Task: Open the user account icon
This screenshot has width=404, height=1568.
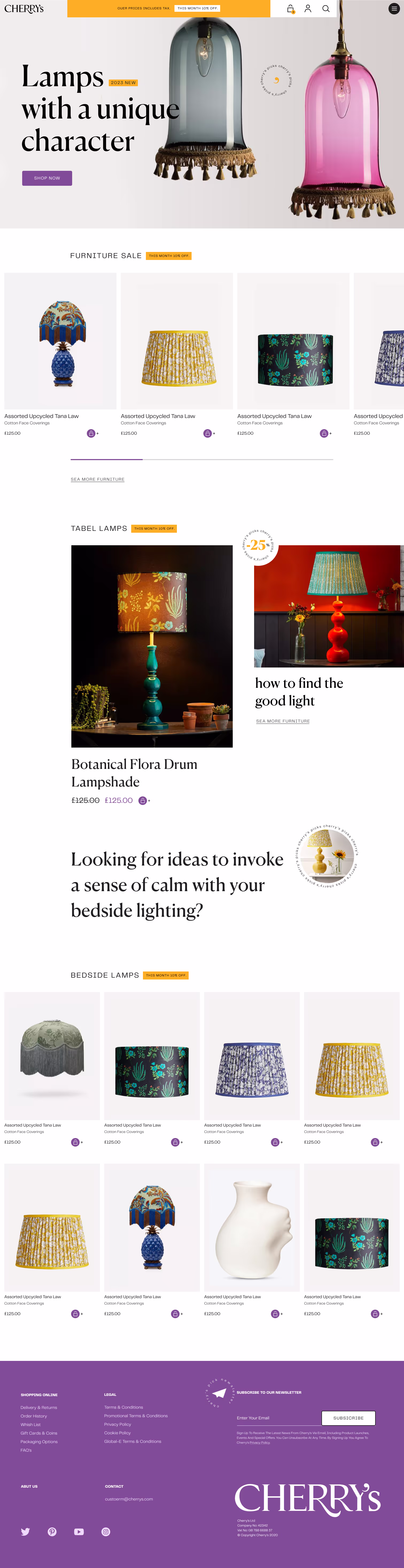Action: (308, 9)
